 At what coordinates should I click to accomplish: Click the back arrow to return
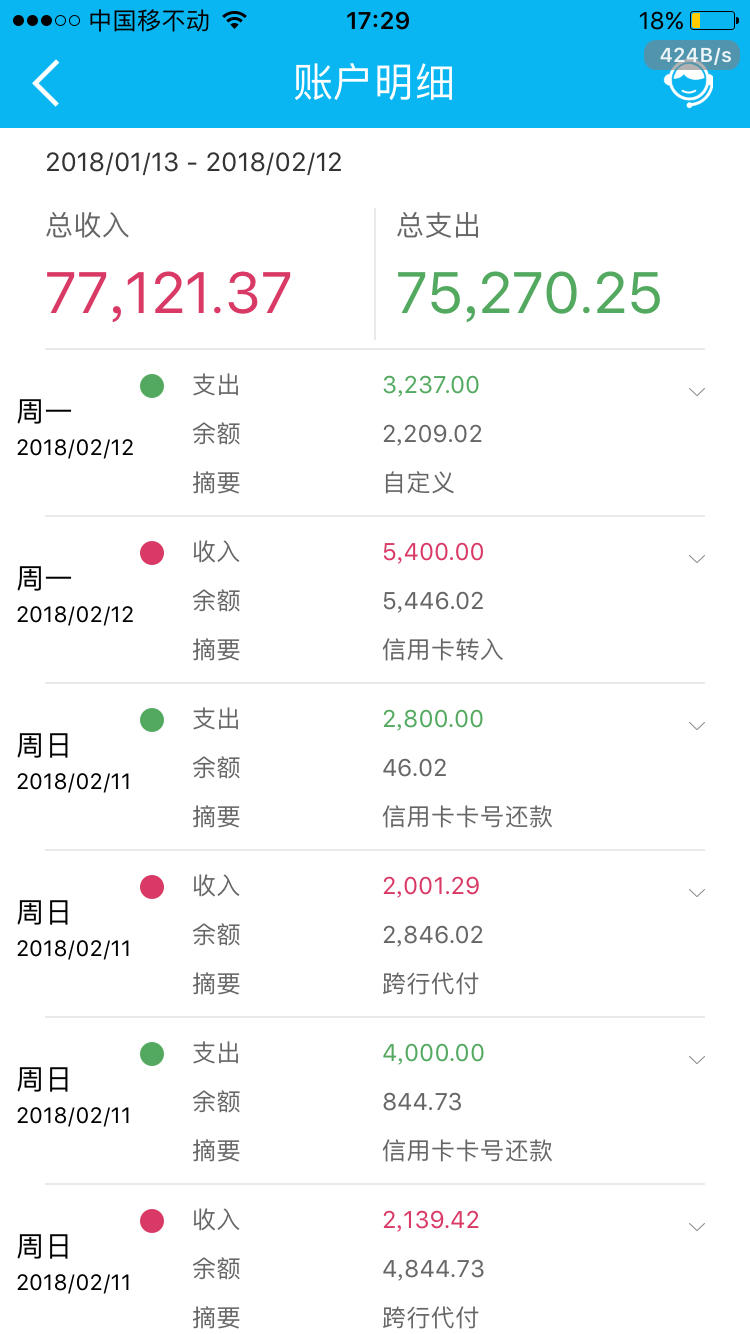point(47,84)
